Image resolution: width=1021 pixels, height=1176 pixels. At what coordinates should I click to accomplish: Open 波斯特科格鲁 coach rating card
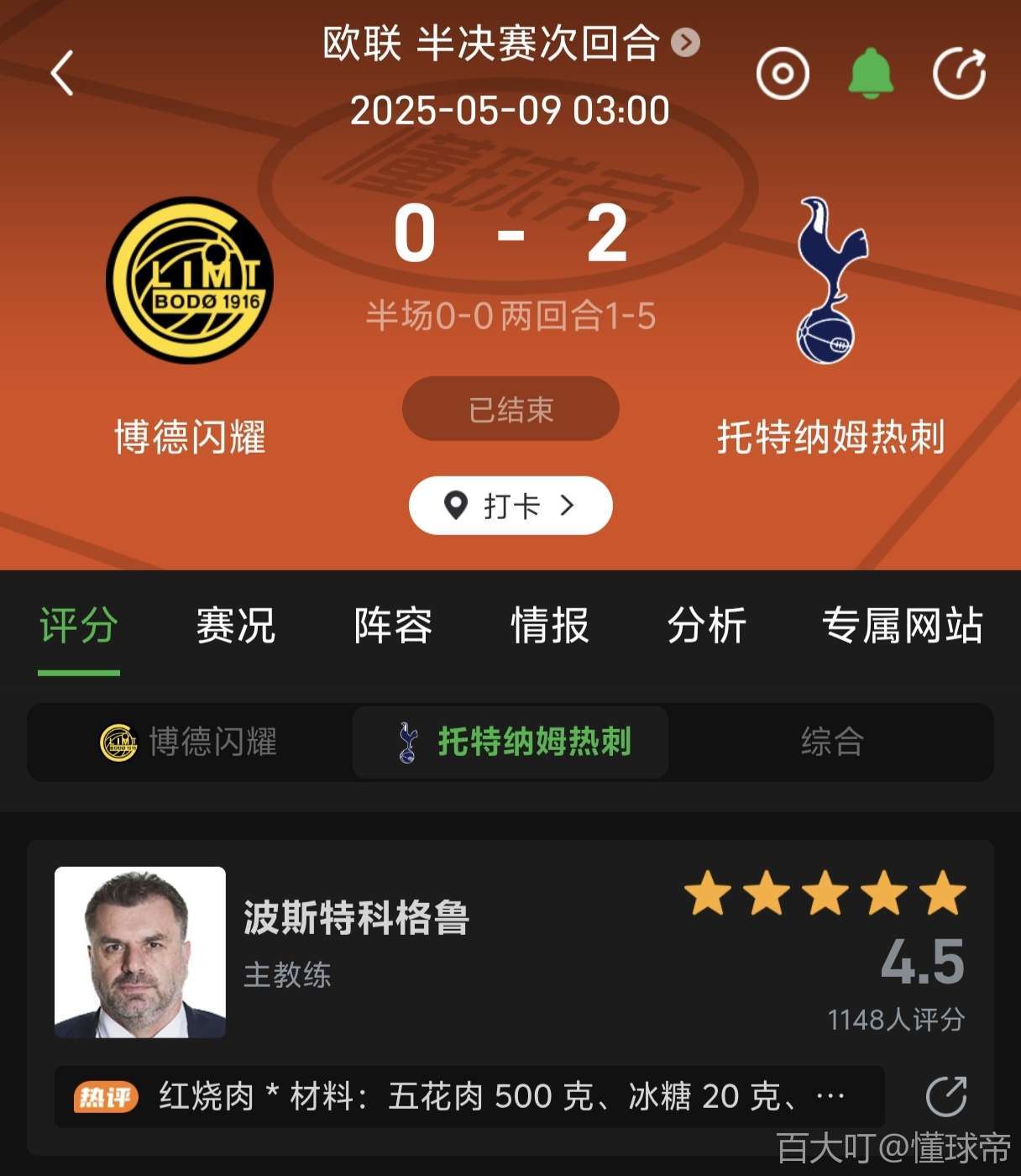coord(356,918)
